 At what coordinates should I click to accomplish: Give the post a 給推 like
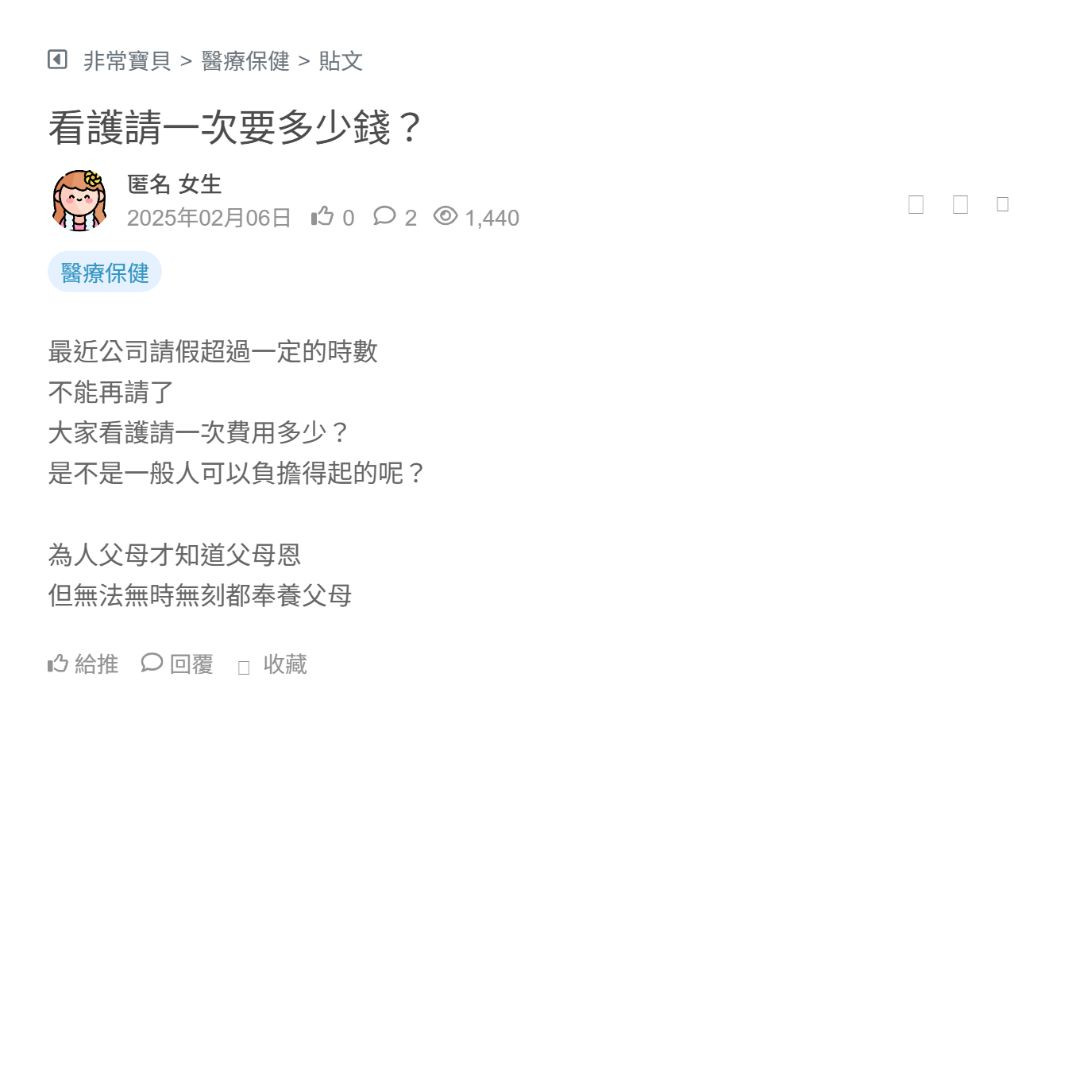(x=83, y=664)
